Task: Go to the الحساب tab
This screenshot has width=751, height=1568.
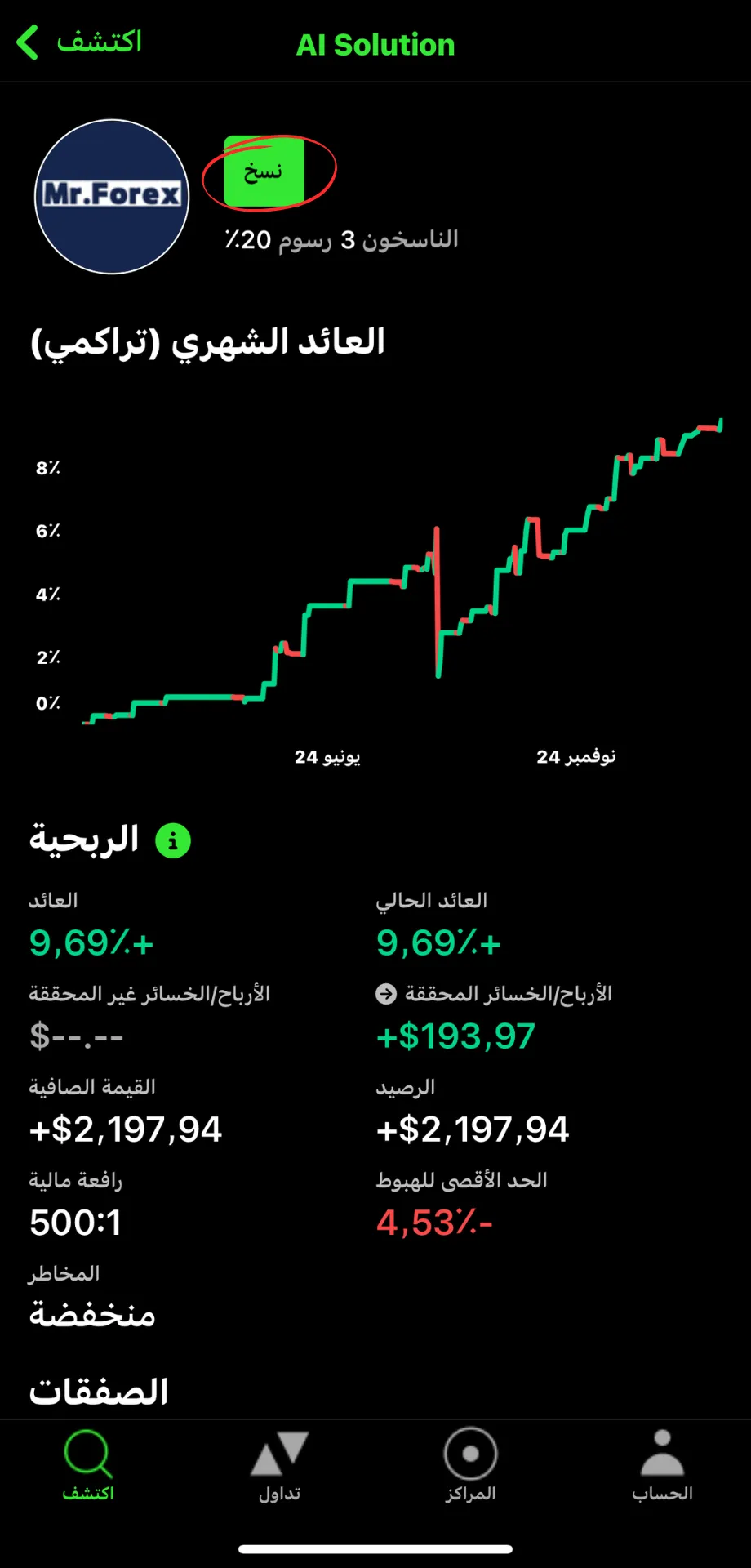Action: [x=662, y=1465]
